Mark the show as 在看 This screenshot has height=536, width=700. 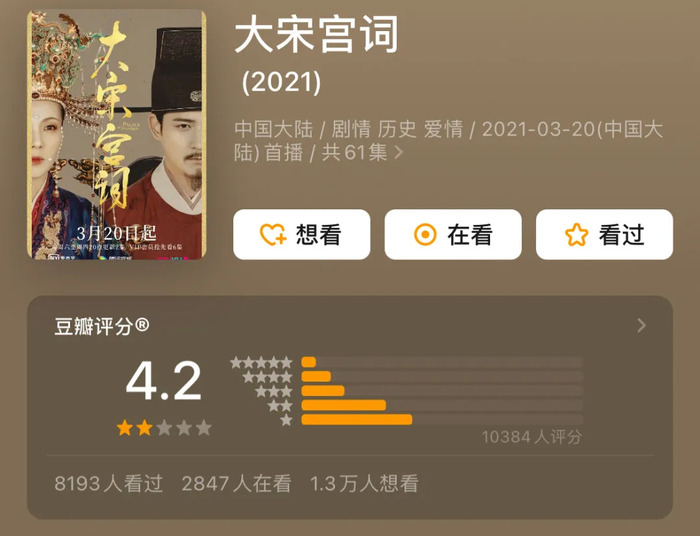[x=453, y=235]
